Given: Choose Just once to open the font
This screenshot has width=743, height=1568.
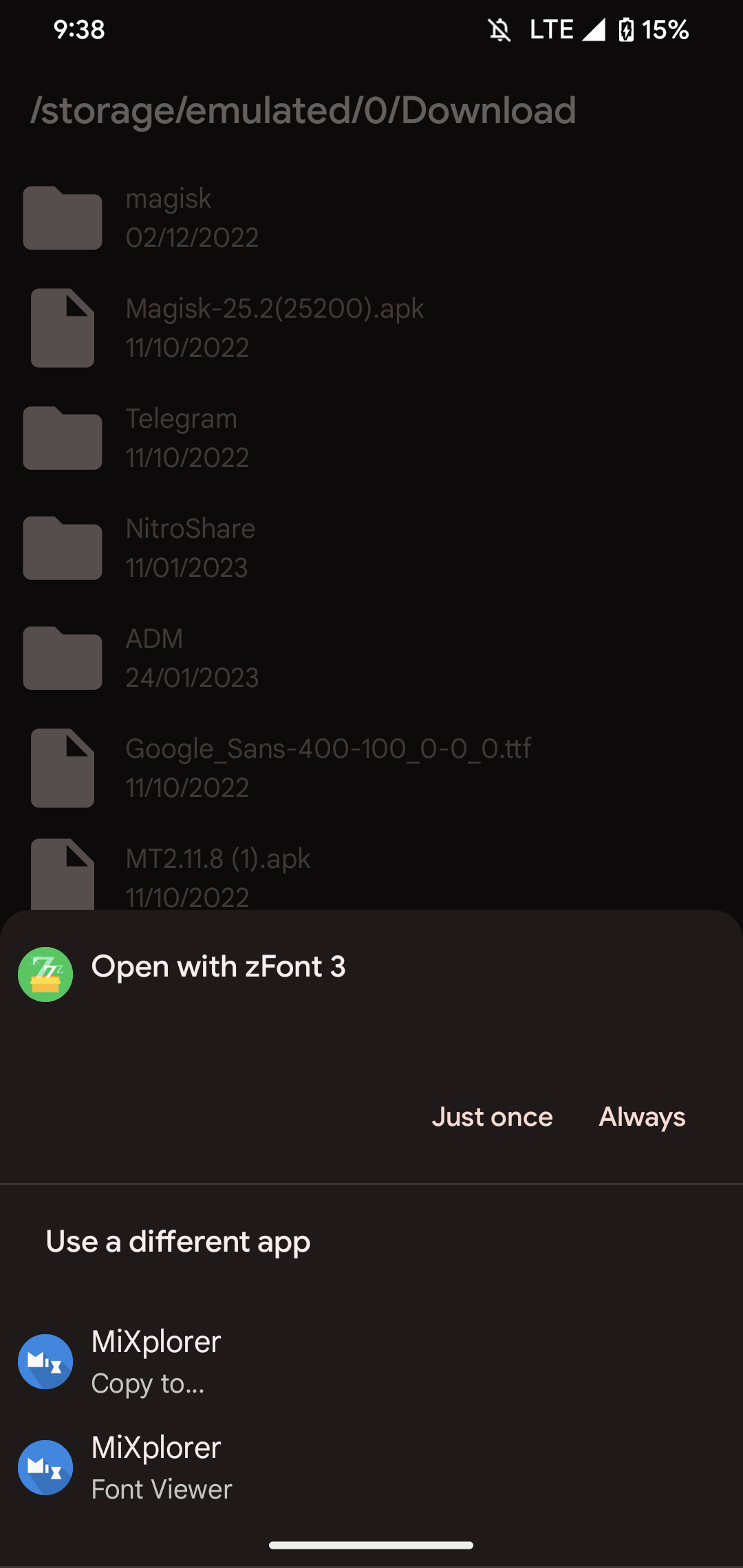Looking at the screenshot, I should coord(492,1116).
